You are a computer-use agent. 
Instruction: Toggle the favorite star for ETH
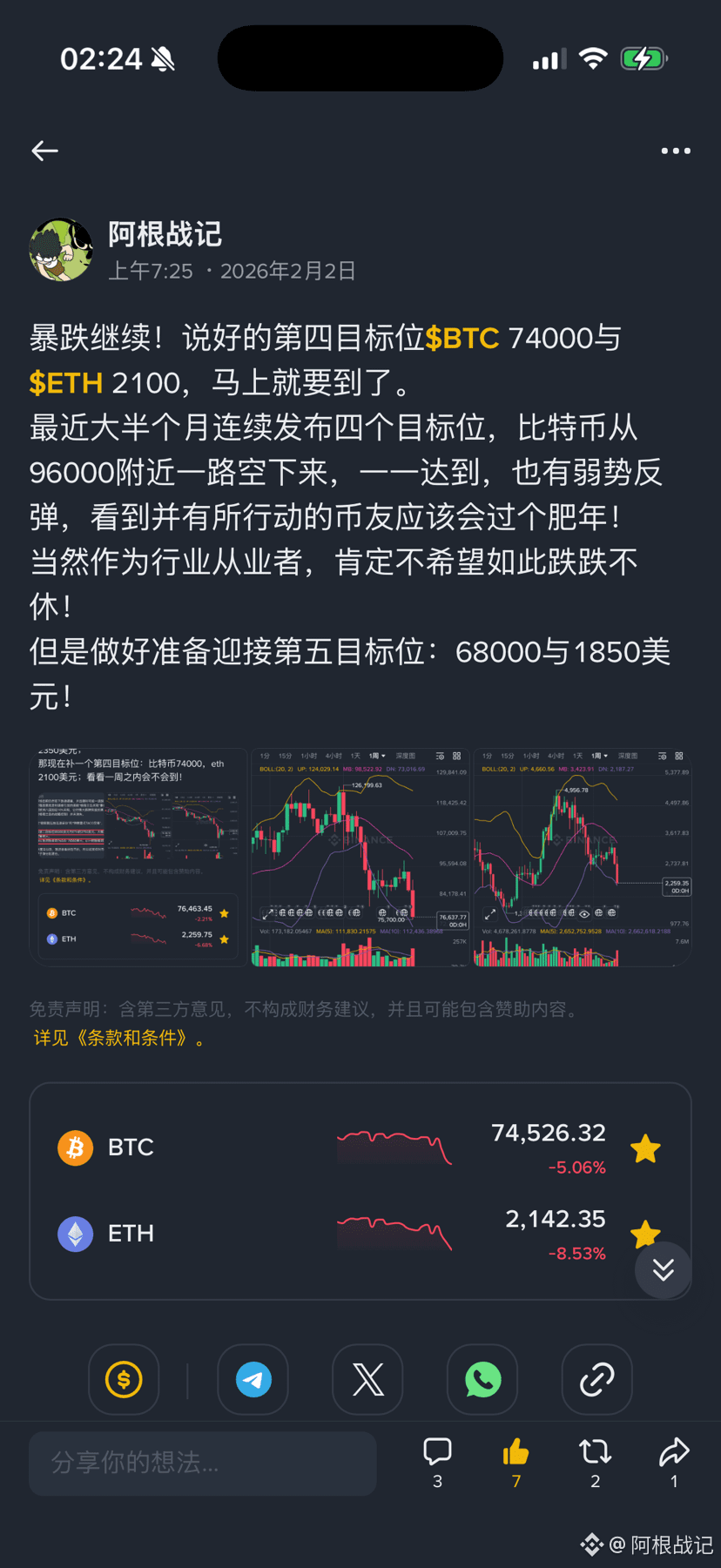click(644, 1231)
